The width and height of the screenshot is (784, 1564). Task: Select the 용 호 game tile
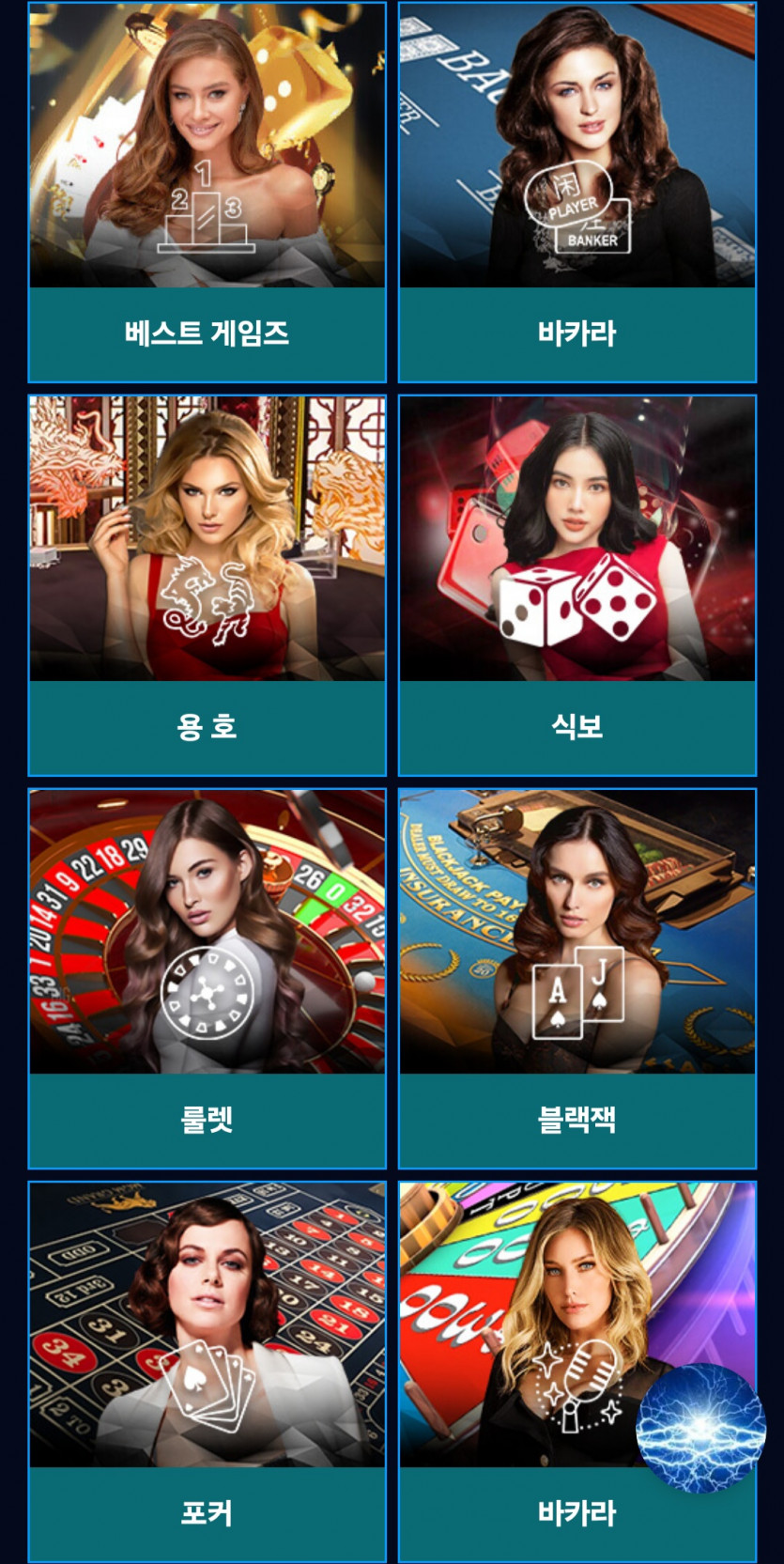coord(207,585)
